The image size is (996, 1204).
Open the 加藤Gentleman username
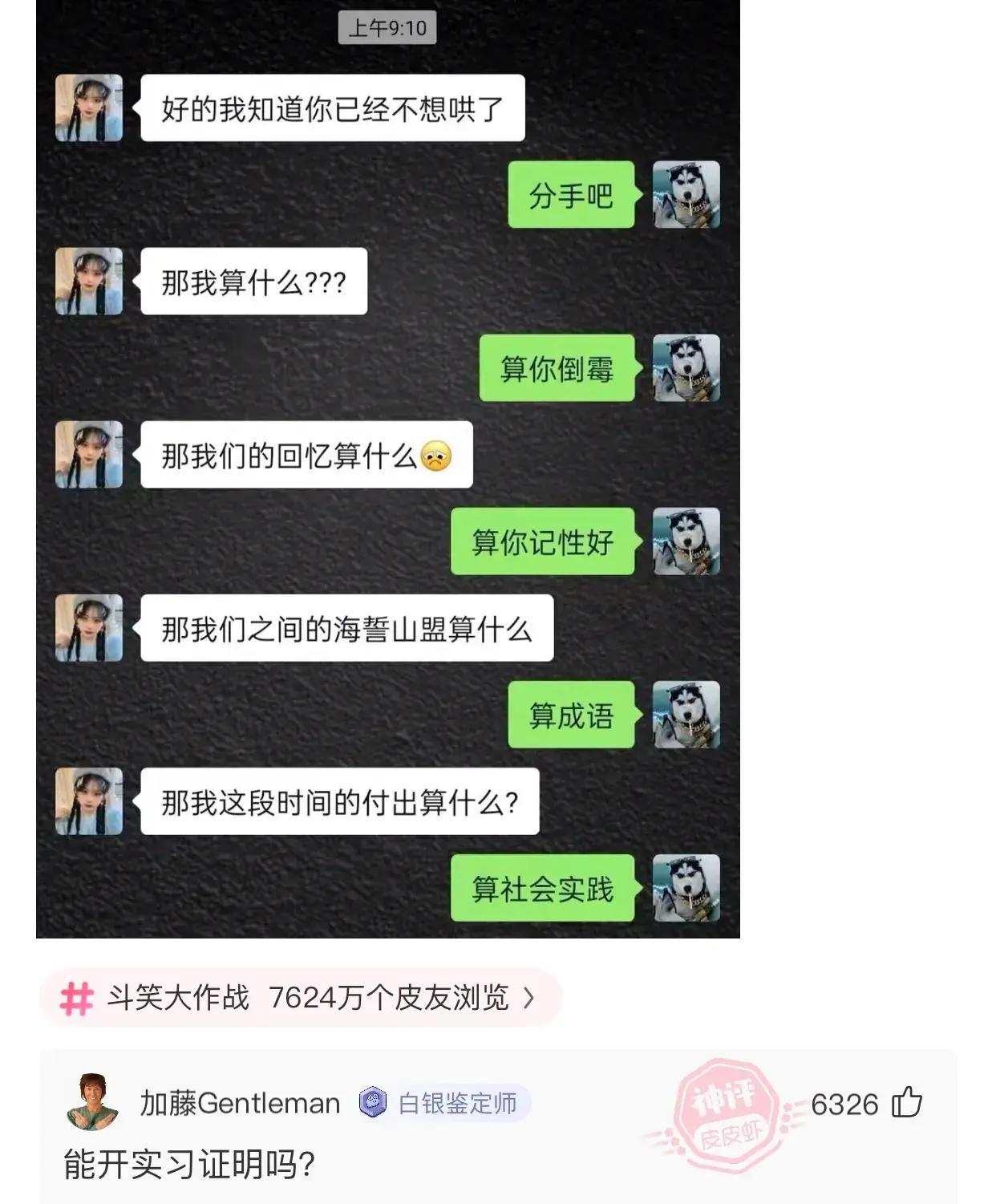(x=240, y=1104)
